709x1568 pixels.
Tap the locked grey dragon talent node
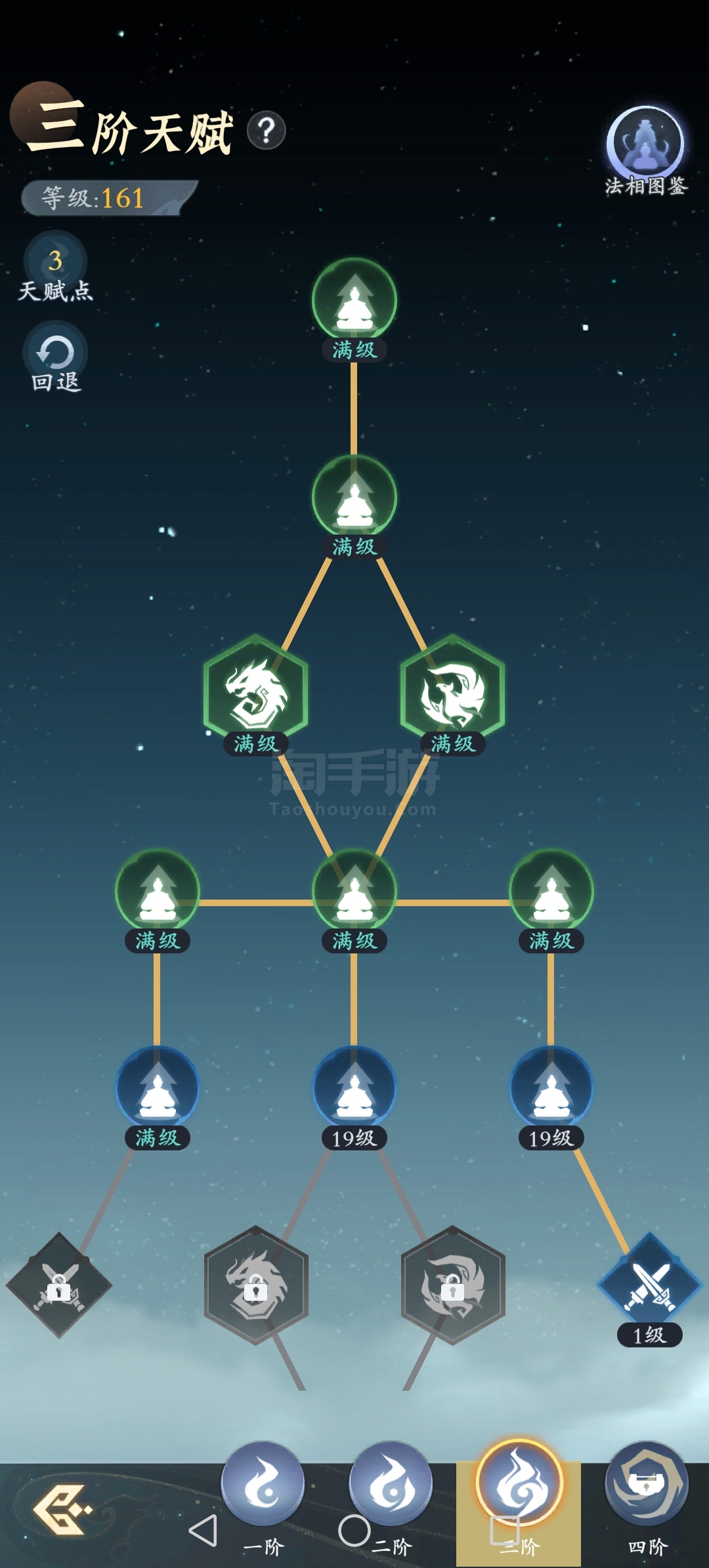pyautogui.click(x=256, y=1284)
